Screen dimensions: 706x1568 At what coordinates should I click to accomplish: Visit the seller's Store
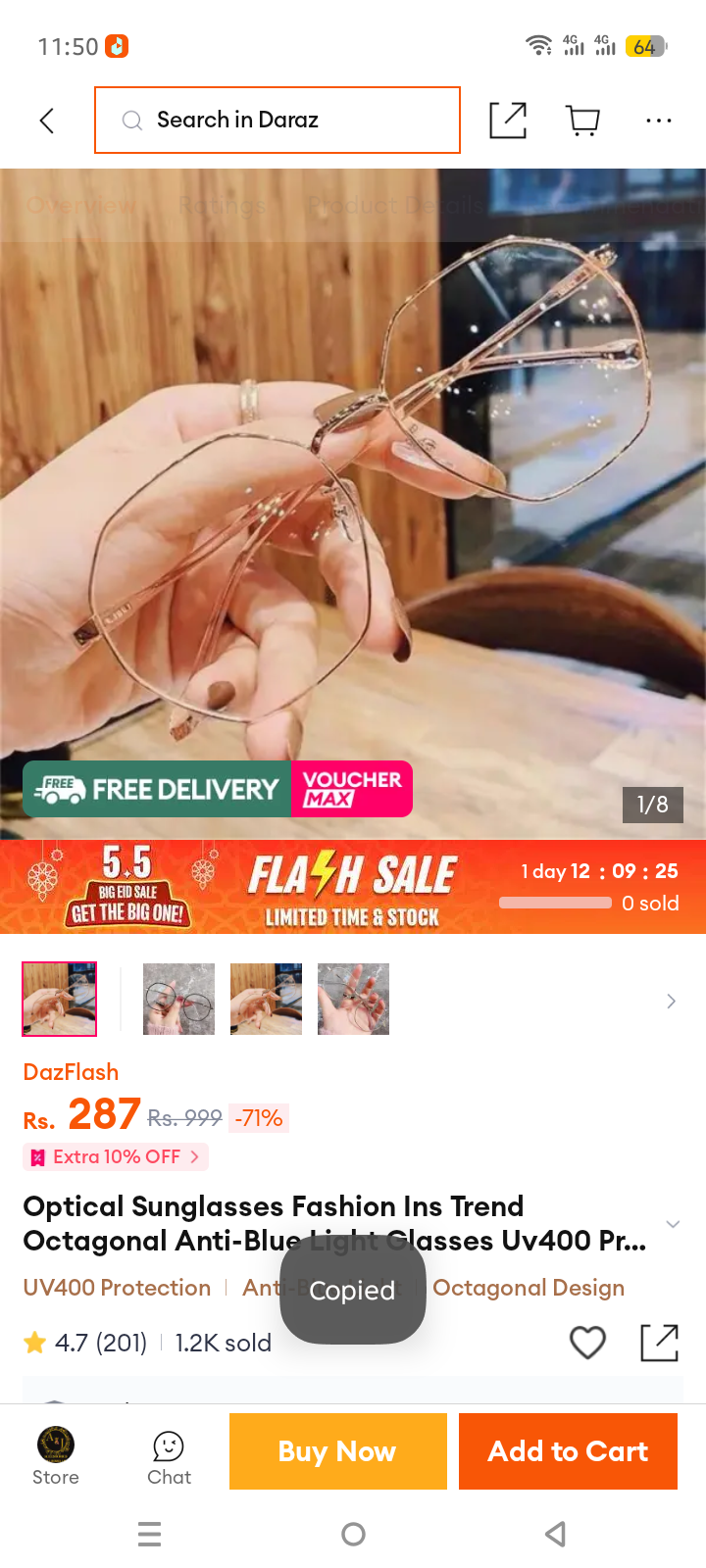pyautogui.click(x=56, y=1455)
